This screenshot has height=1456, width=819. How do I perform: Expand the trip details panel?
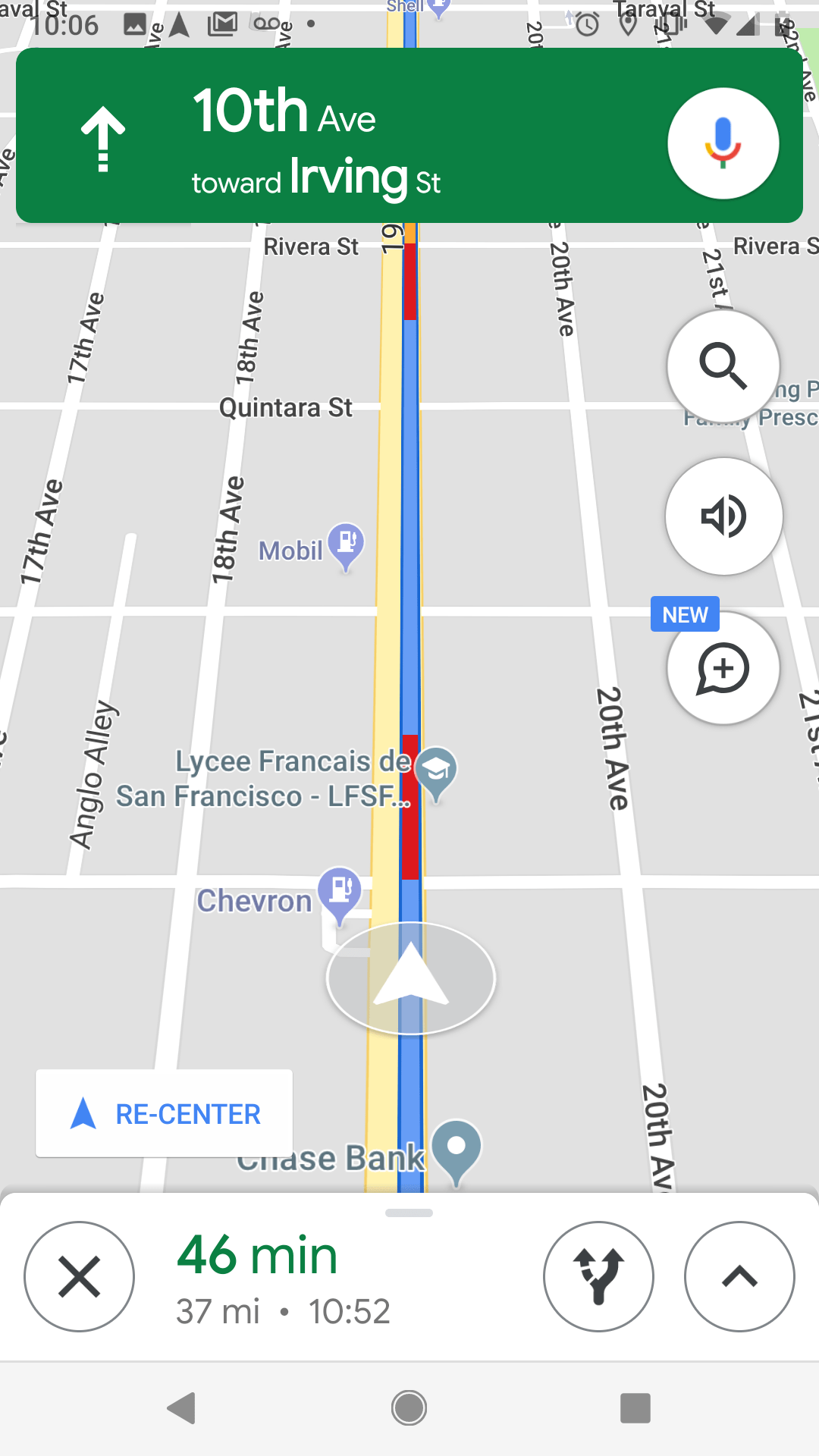pos(739,1276)
